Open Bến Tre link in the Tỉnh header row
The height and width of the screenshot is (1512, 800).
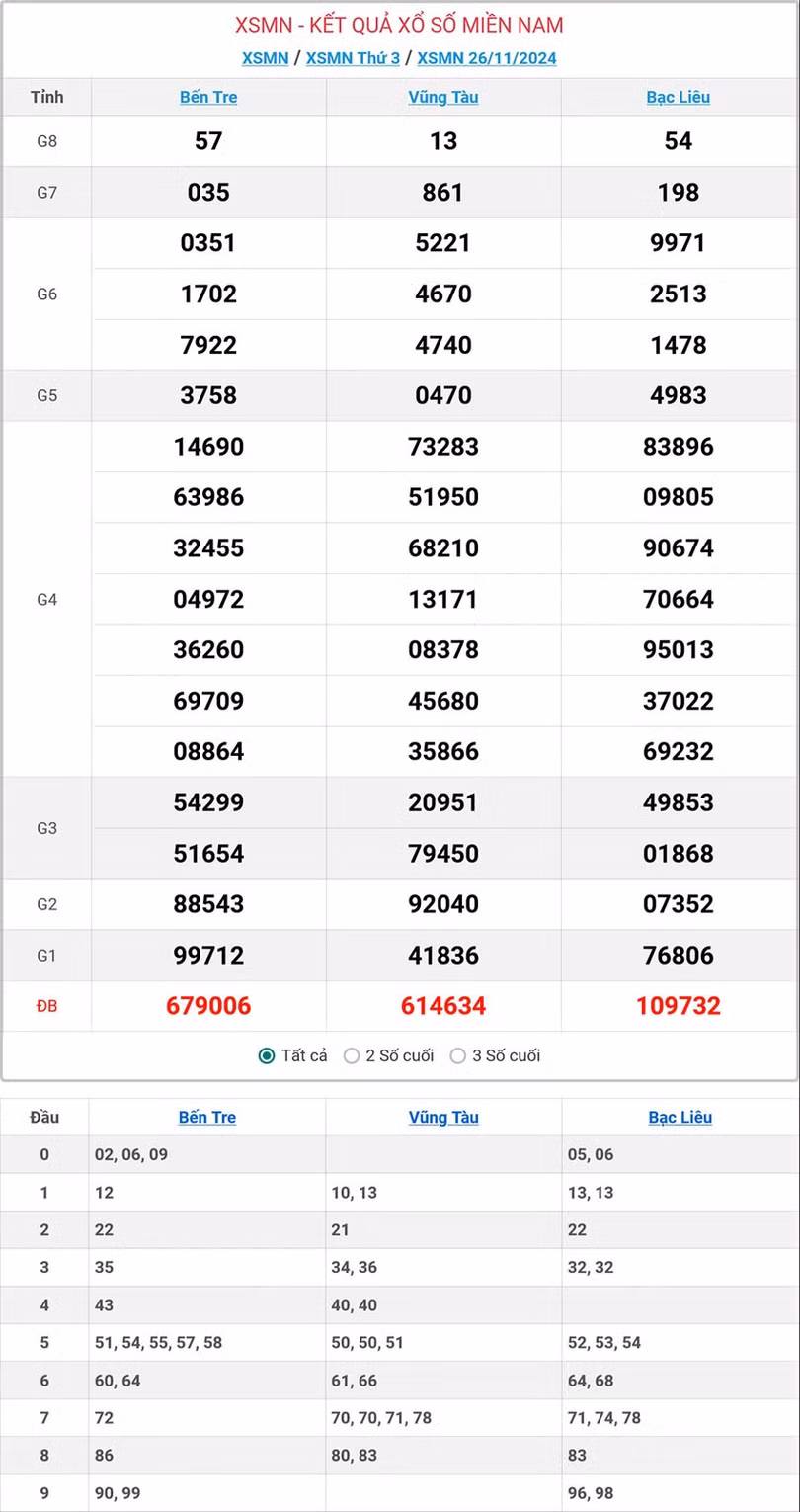(x=208, y=97)
